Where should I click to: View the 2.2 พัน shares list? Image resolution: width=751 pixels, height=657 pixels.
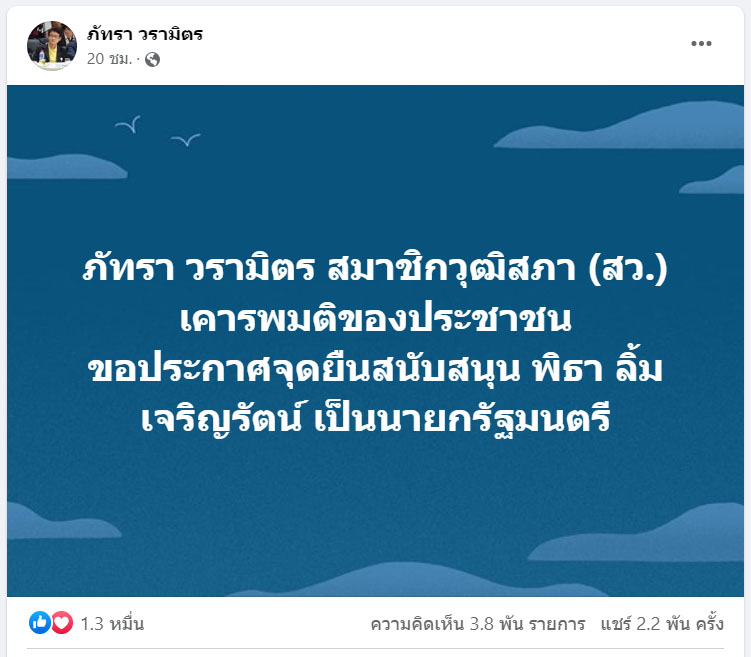tap(661, 624)
